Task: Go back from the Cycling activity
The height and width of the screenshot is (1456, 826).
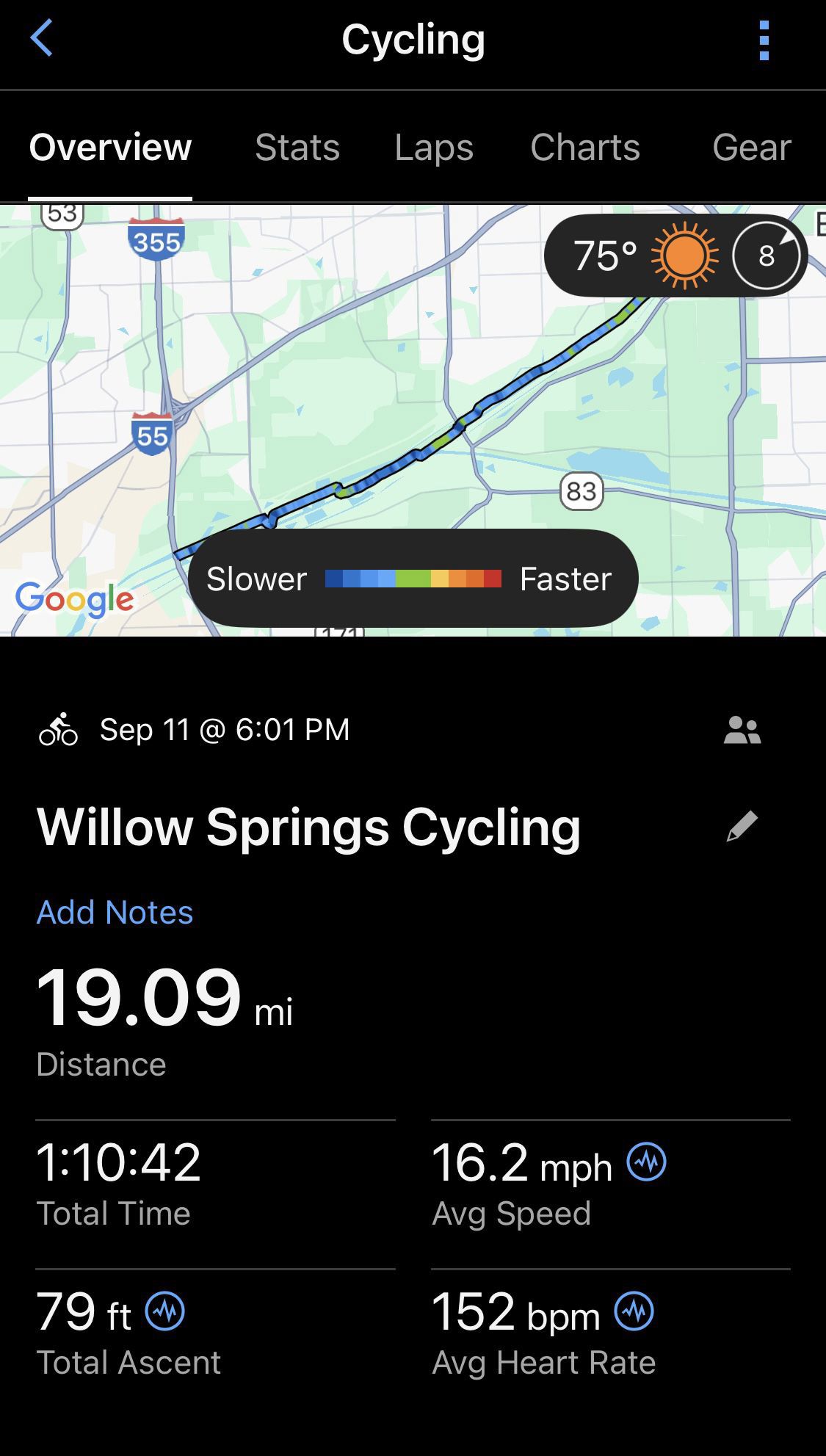Action: pyautogui.click(x=42, y=38)
